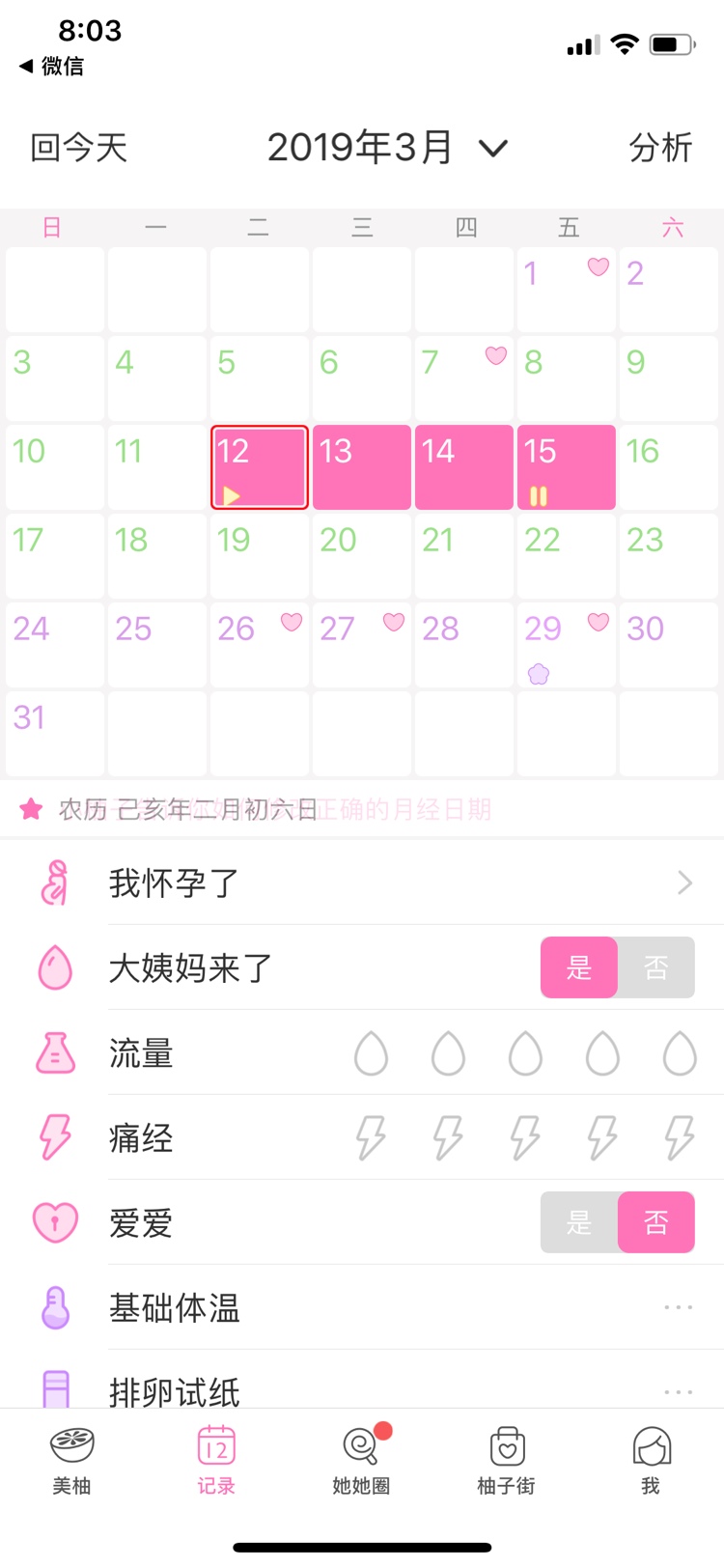Open the 分析 analysis page

click(660, 148)
